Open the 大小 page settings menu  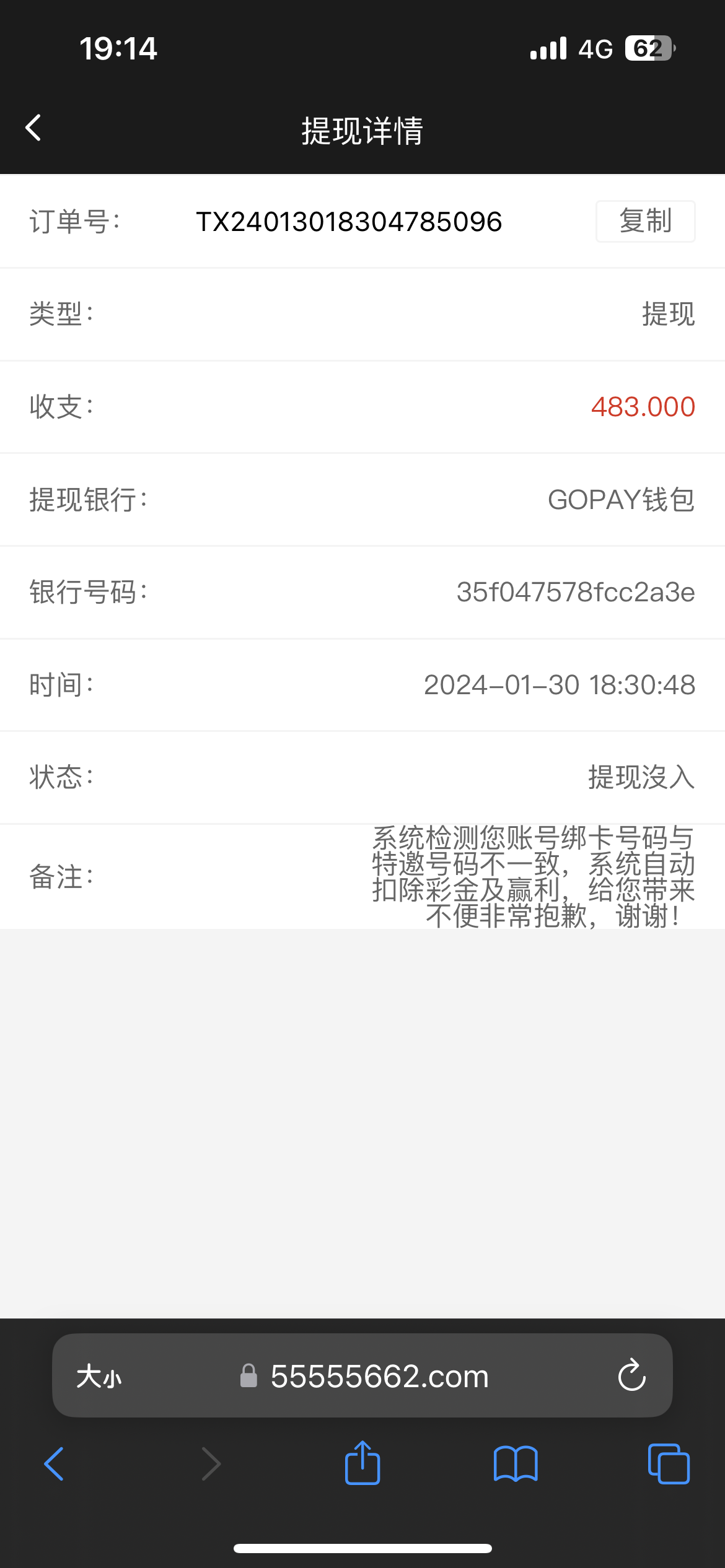coord(99,1376)
